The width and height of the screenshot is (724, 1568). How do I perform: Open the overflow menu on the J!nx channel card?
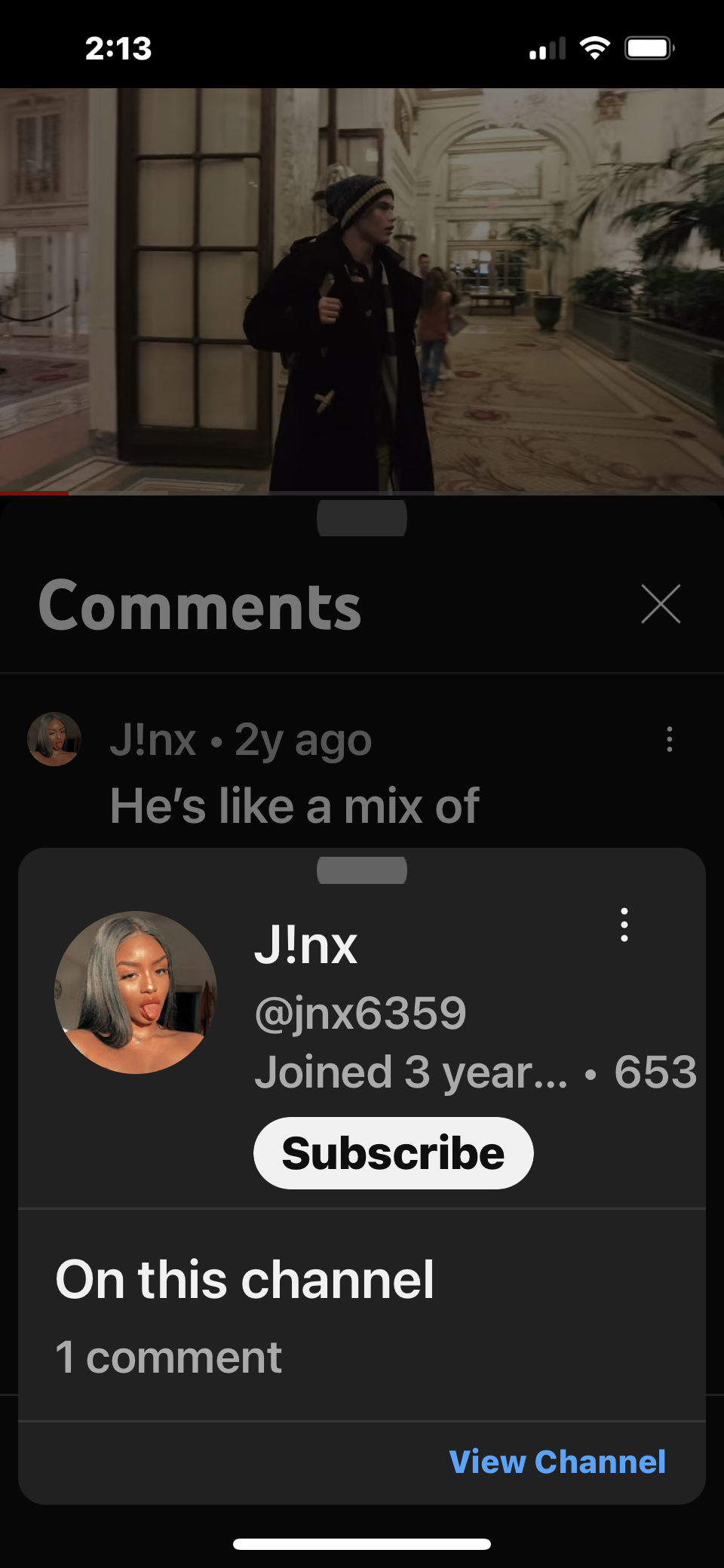tap(624, 925)
